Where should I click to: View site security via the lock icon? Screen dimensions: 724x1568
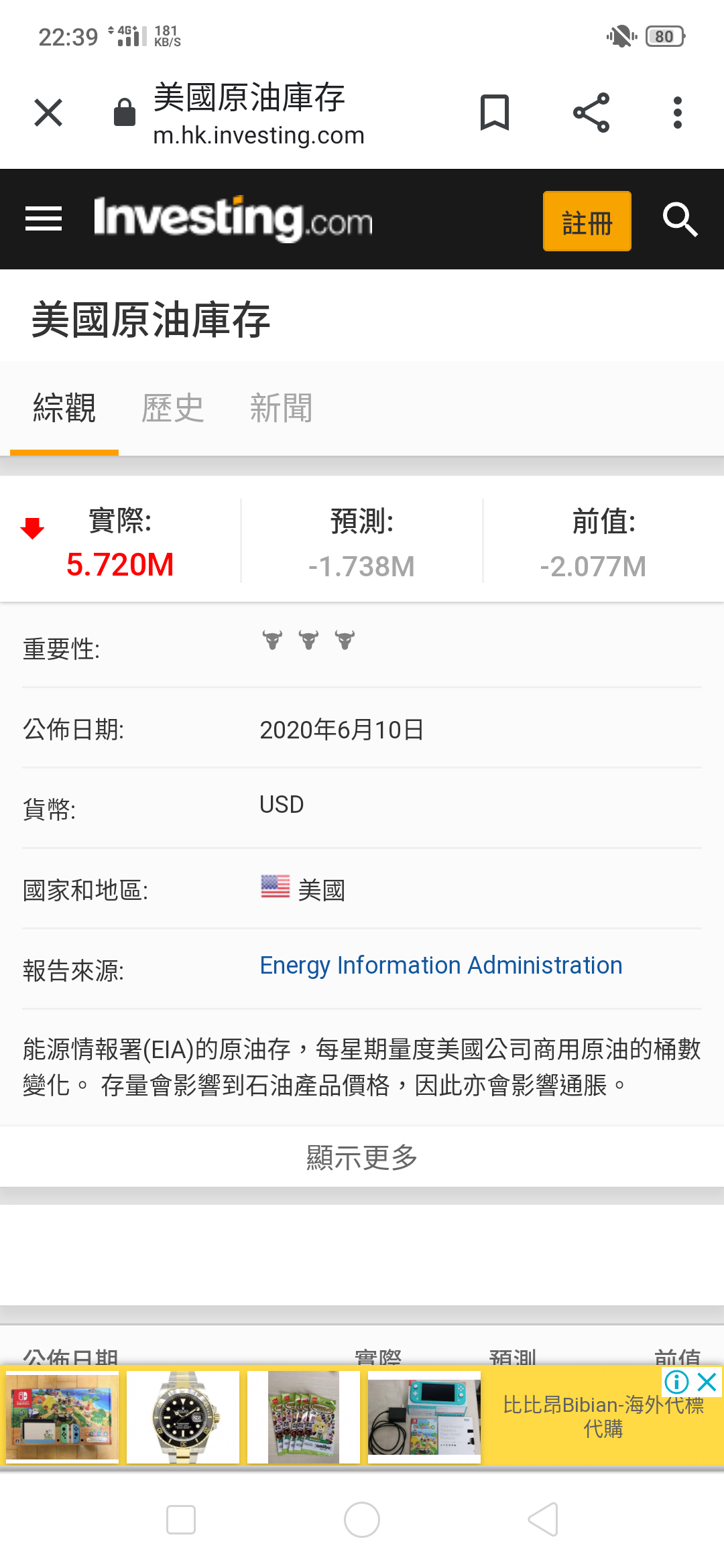click(x=125, y=112)
